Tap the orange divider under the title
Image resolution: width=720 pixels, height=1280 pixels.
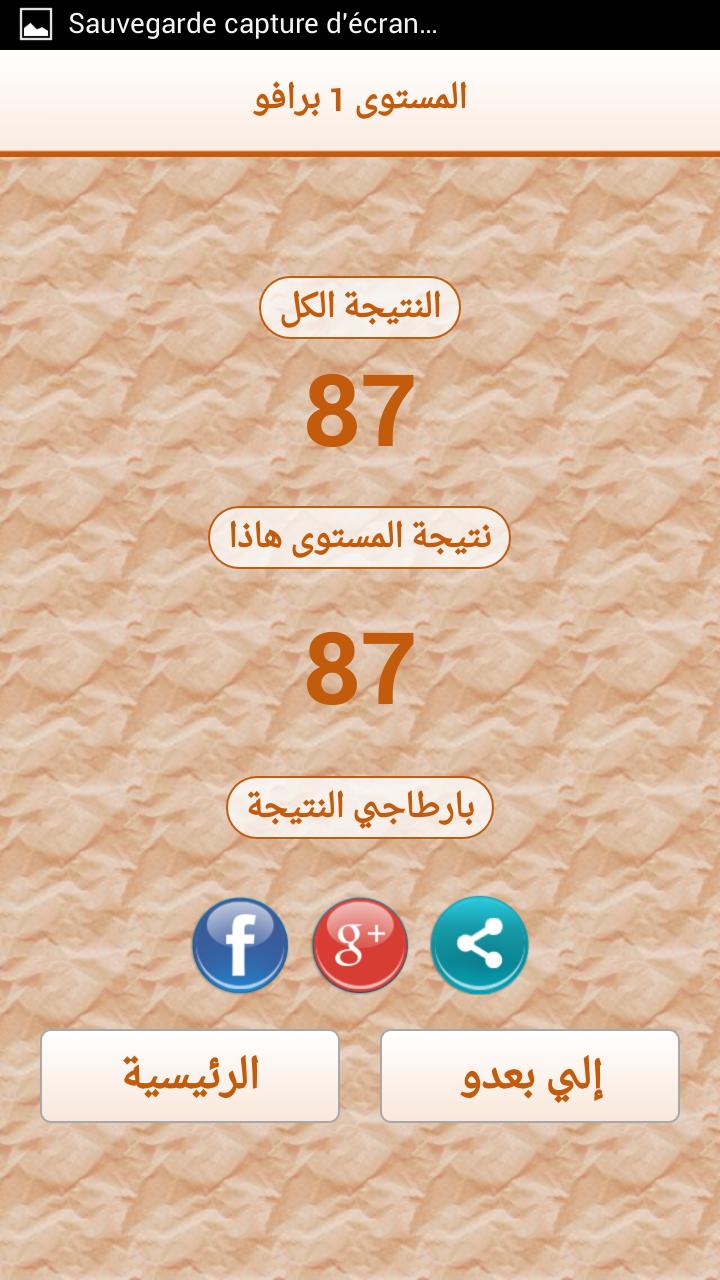tap(360, 151)
